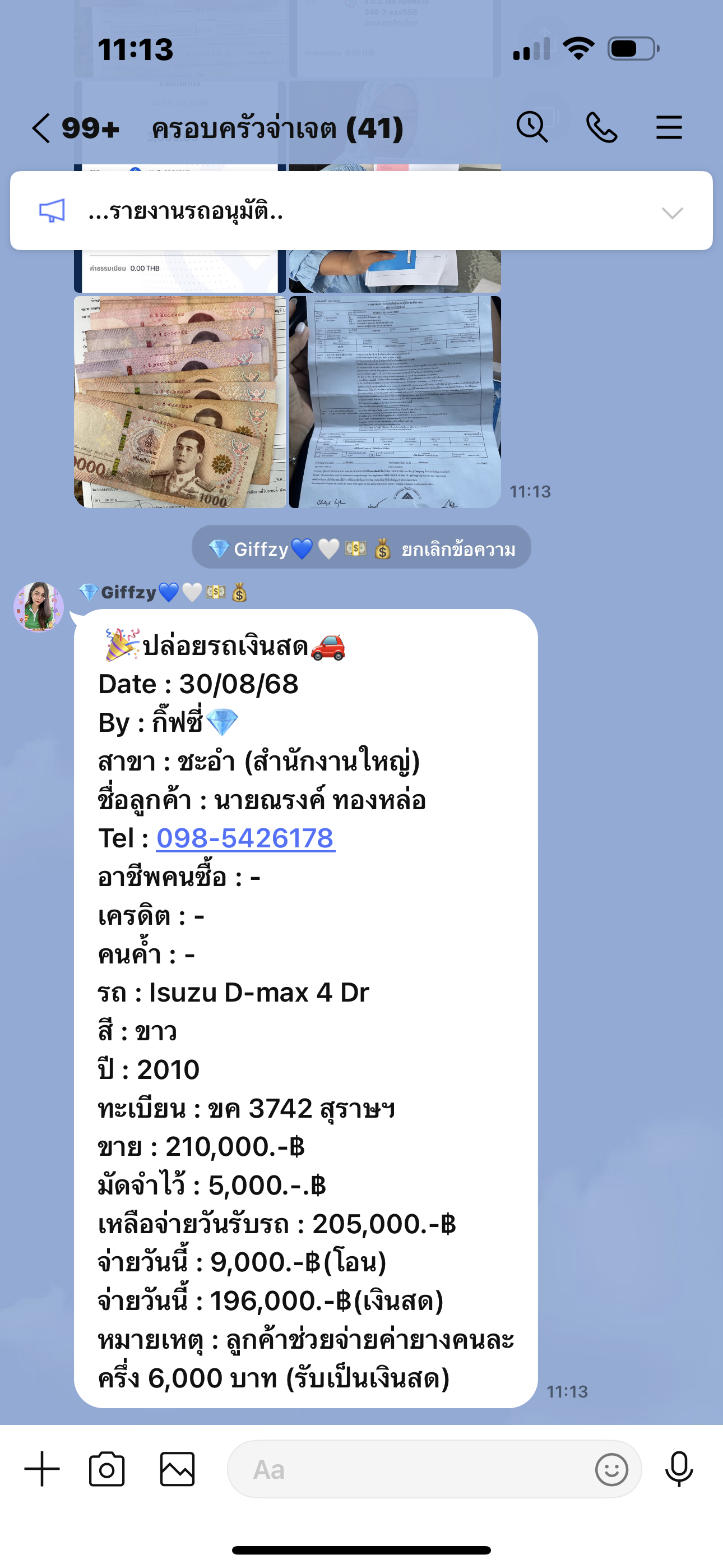Viewport: 723px width, 1568px height.
Task: Go back to the chat list
Action: click(41, 128)
